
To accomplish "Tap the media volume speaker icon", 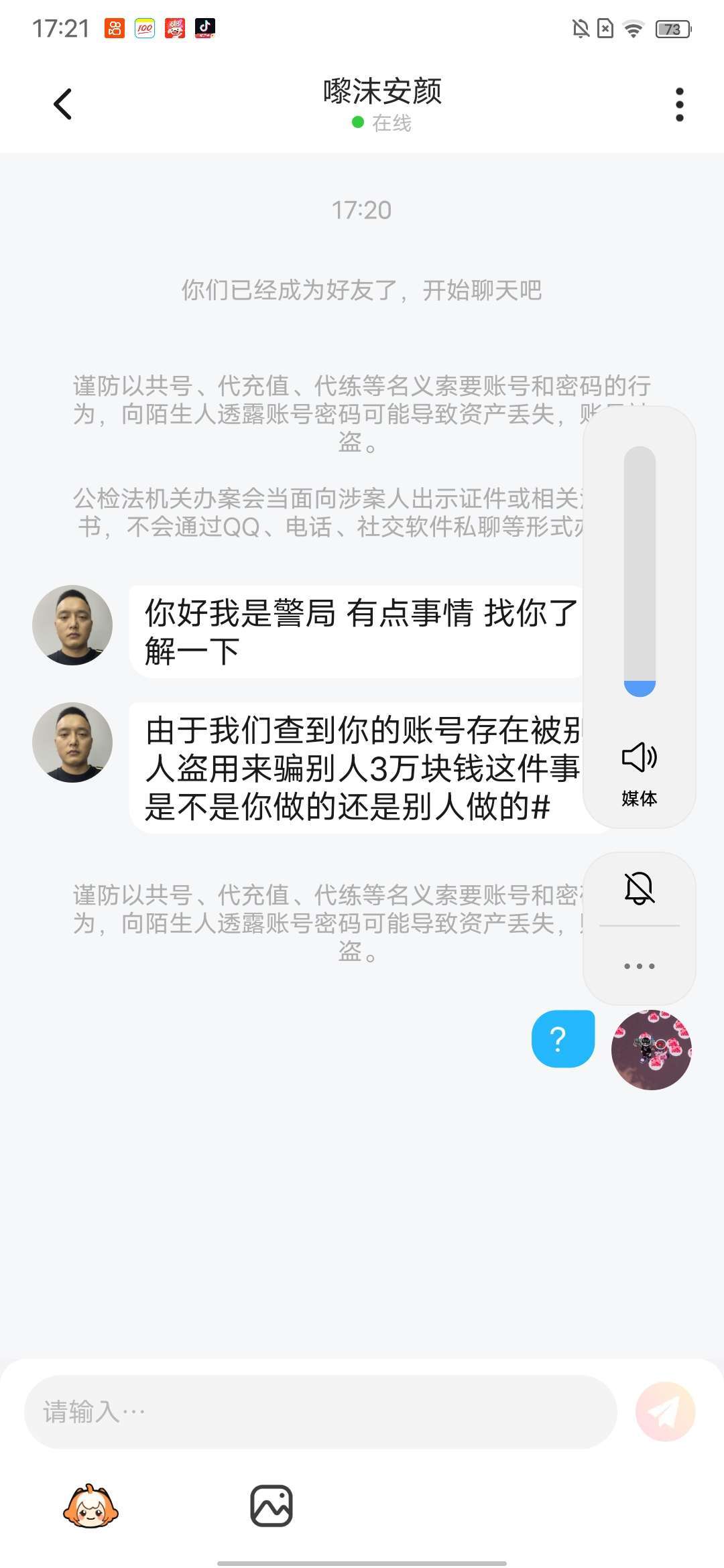I will pos(639,758).
